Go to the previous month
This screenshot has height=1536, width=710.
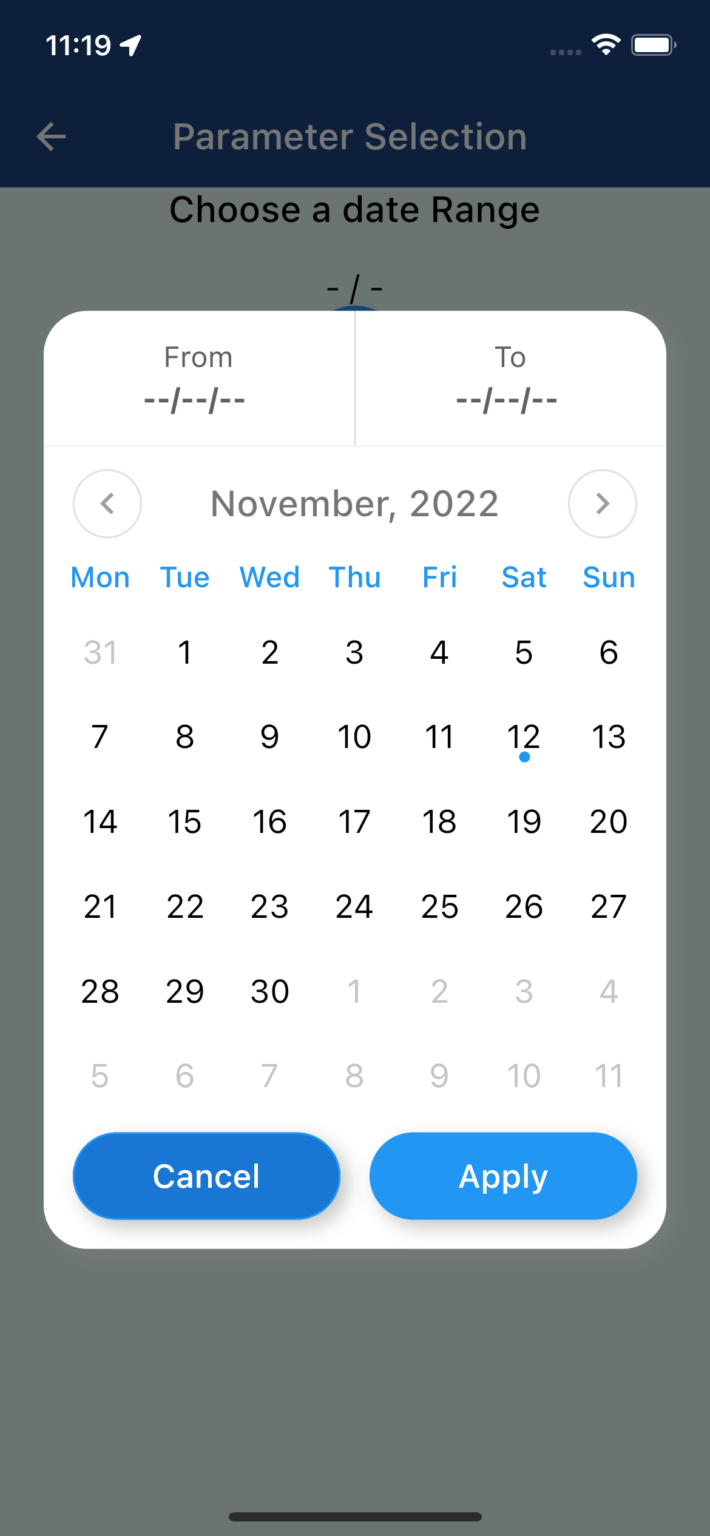point(107,504)
